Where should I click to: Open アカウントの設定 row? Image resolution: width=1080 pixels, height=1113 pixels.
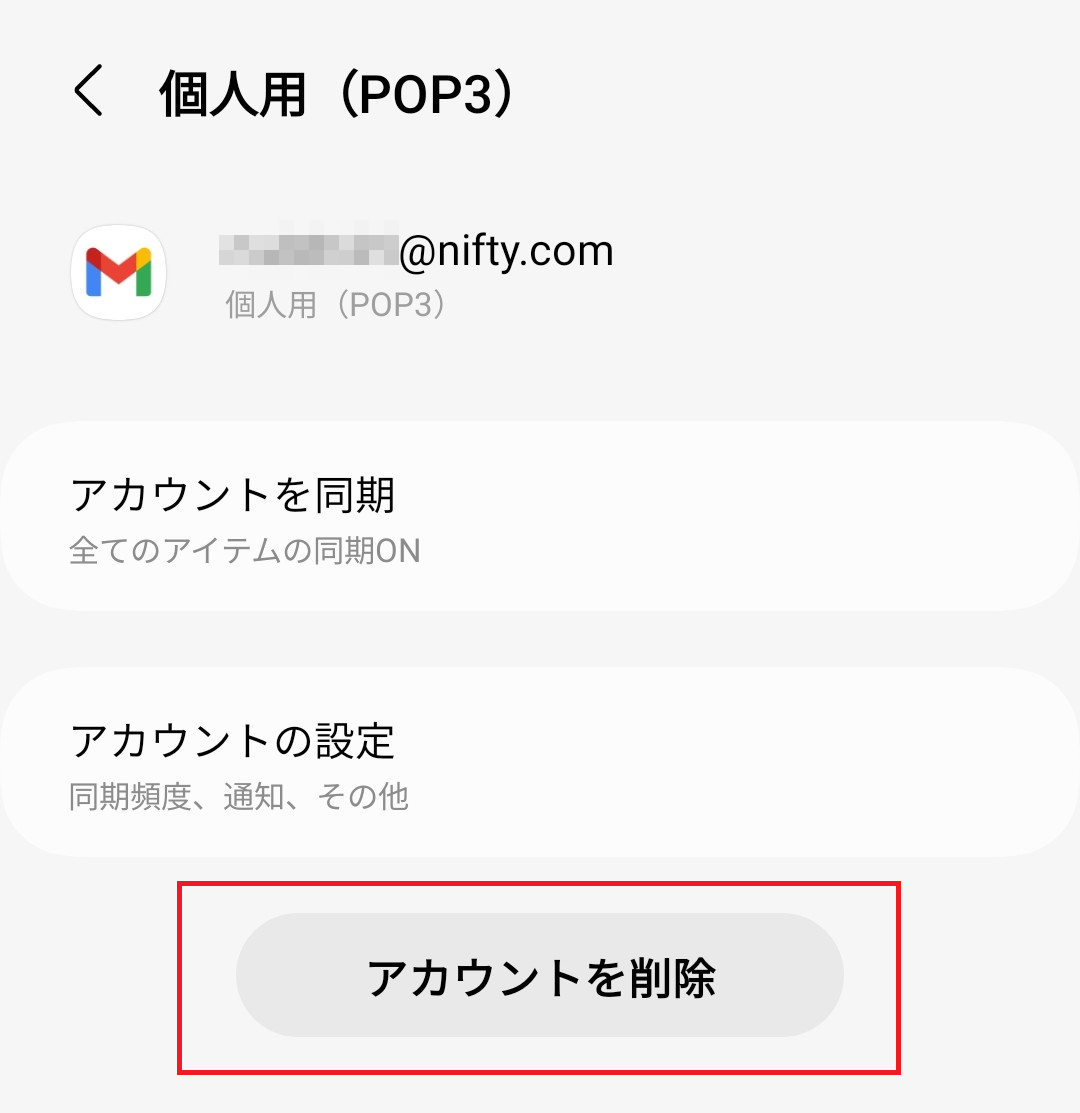pyautogui.click(x=540, y=763)
